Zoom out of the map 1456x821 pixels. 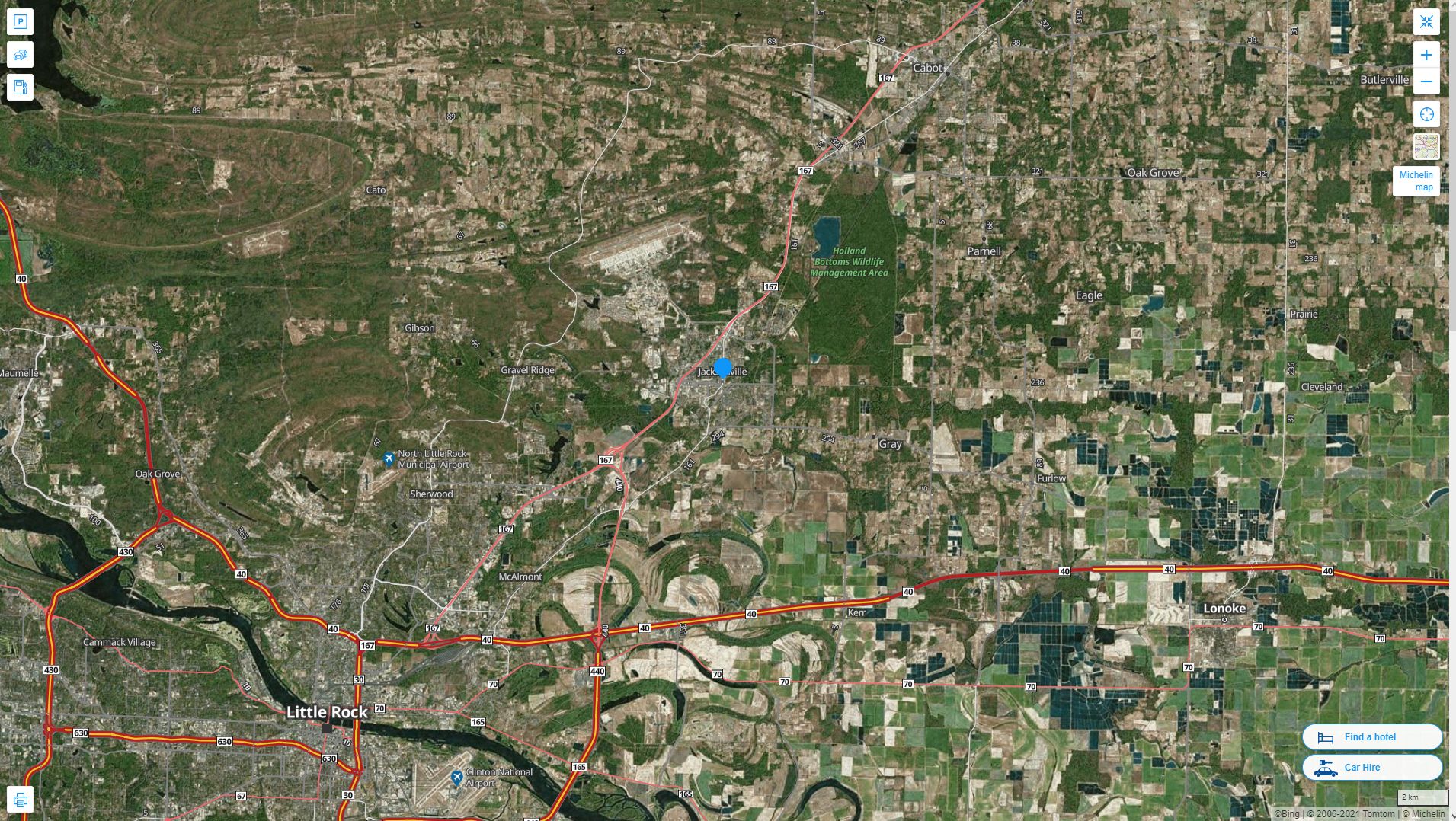(1426, 81)
